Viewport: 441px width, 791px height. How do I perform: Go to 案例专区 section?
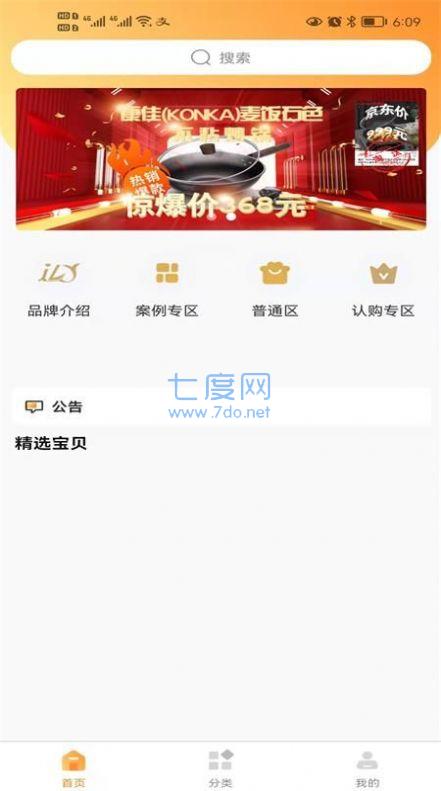click(167, 289)
